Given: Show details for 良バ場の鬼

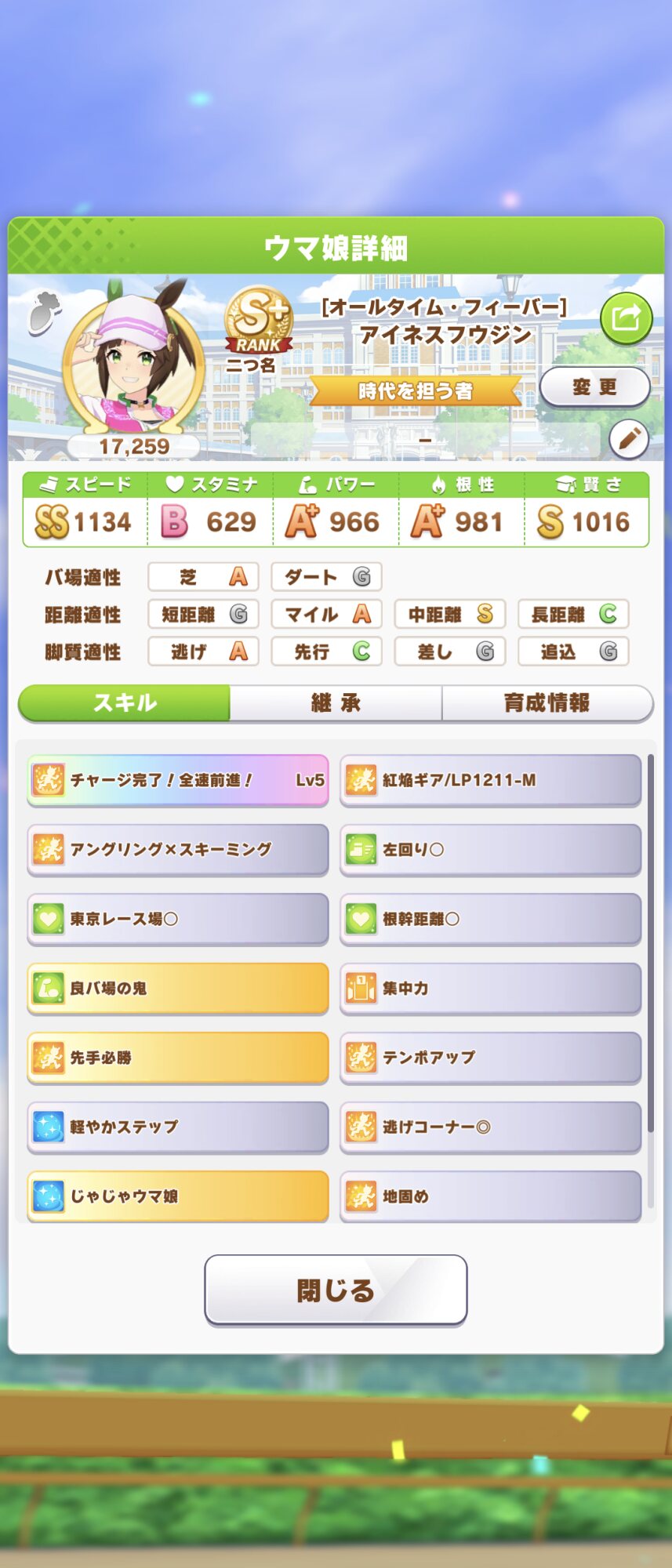Looking at the screenshot, I should 178,988.
